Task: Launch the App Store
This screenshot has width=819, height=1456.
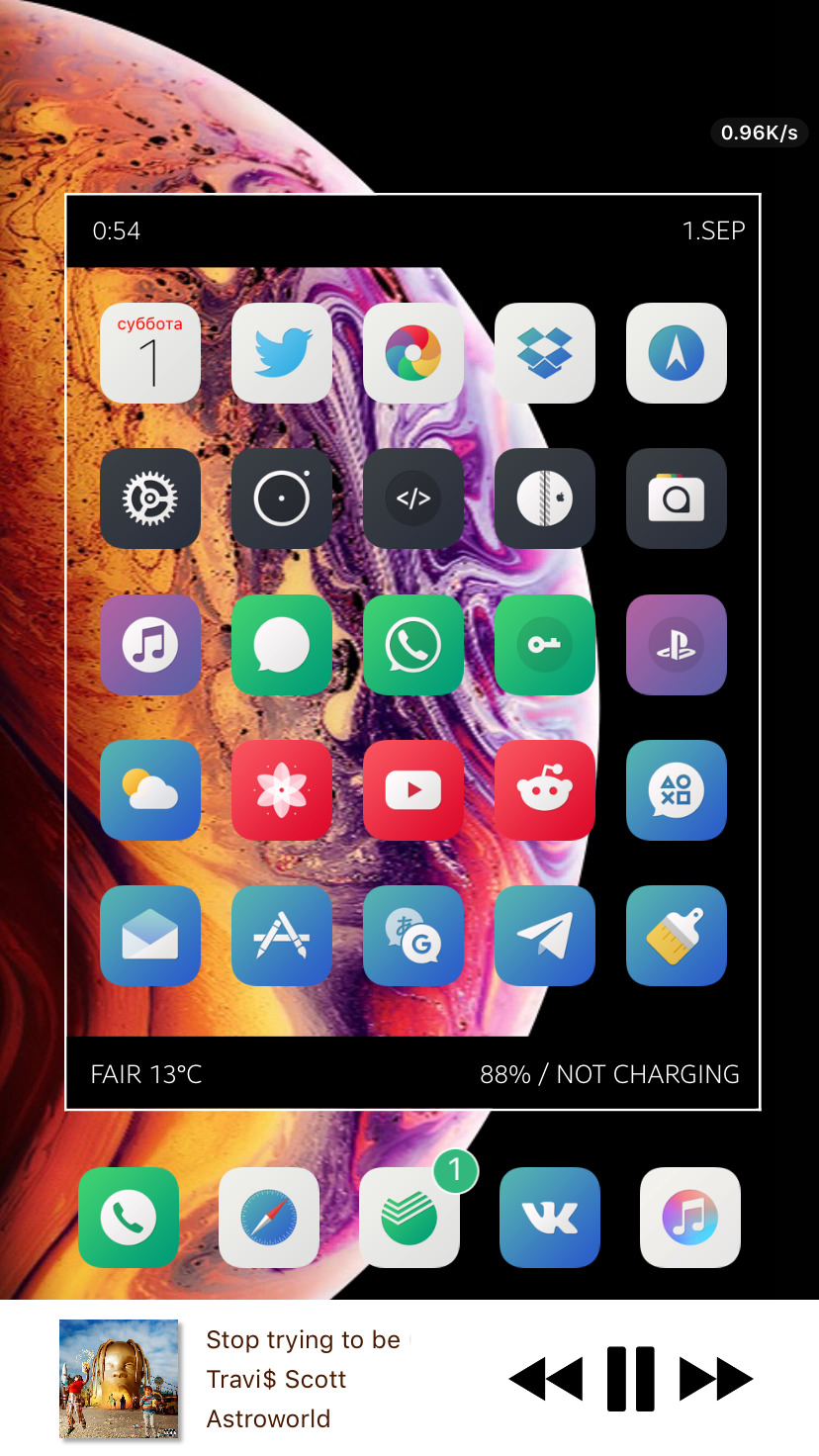Action: coord(282,935)
